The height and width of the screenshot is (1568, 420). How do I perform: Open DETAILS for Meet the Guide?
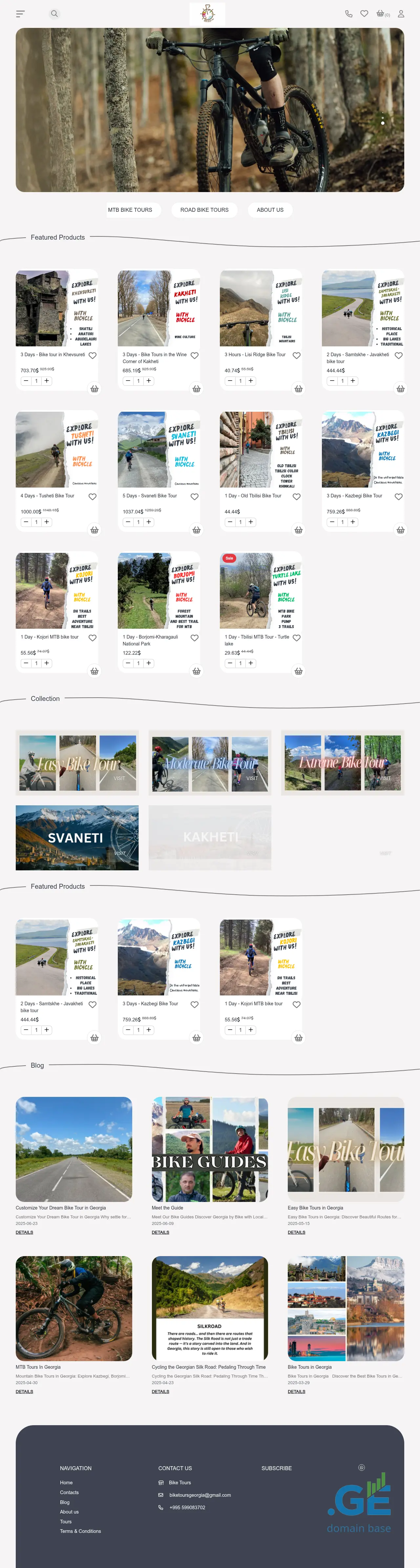(160, 1232)
